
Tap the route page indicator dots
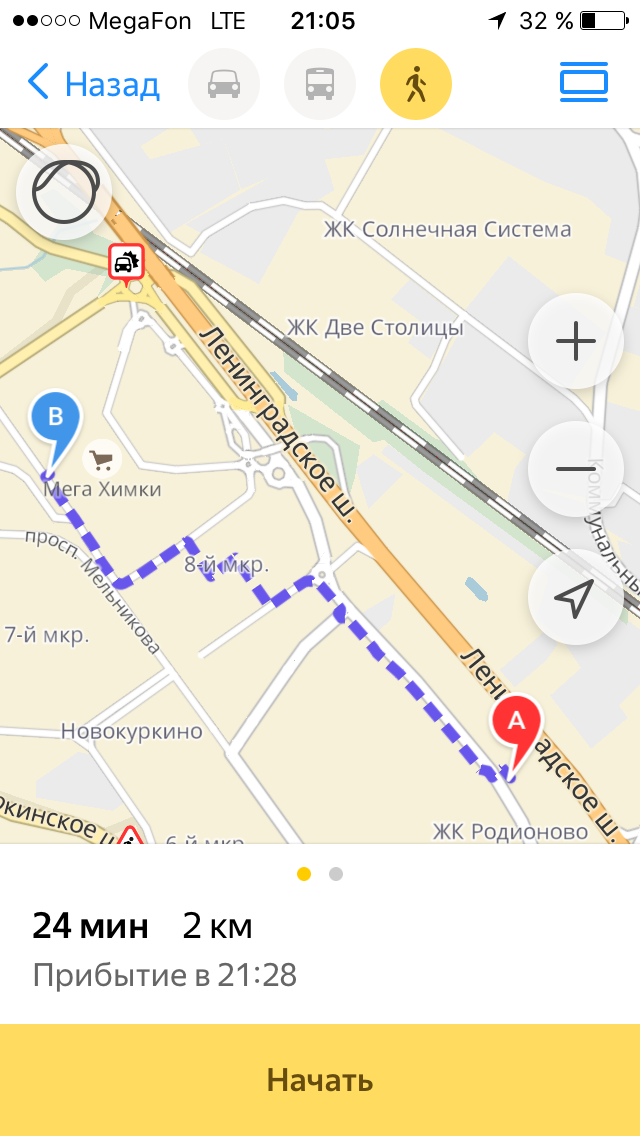pyautogui.click(x=320, y=874)
